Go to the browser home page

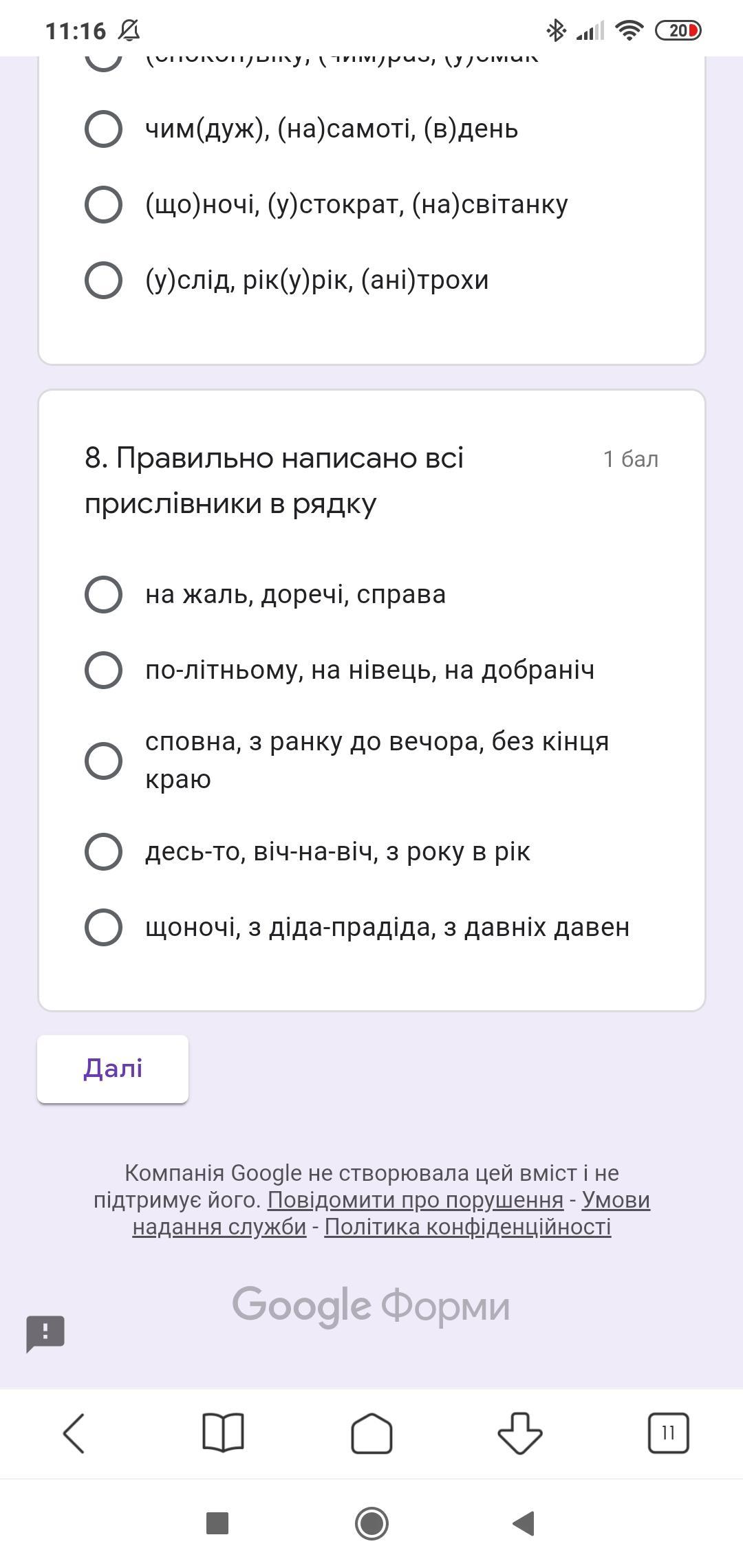[371, 1433]
